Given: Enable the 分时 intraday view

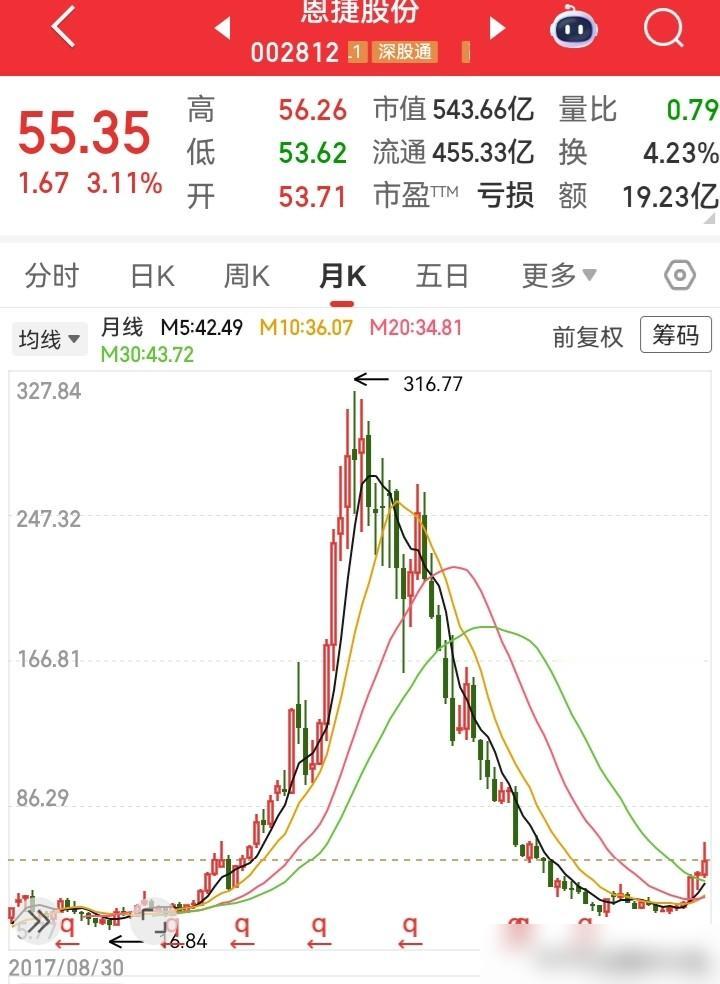Looking at the screenshot, I should [x=52, y=275].
